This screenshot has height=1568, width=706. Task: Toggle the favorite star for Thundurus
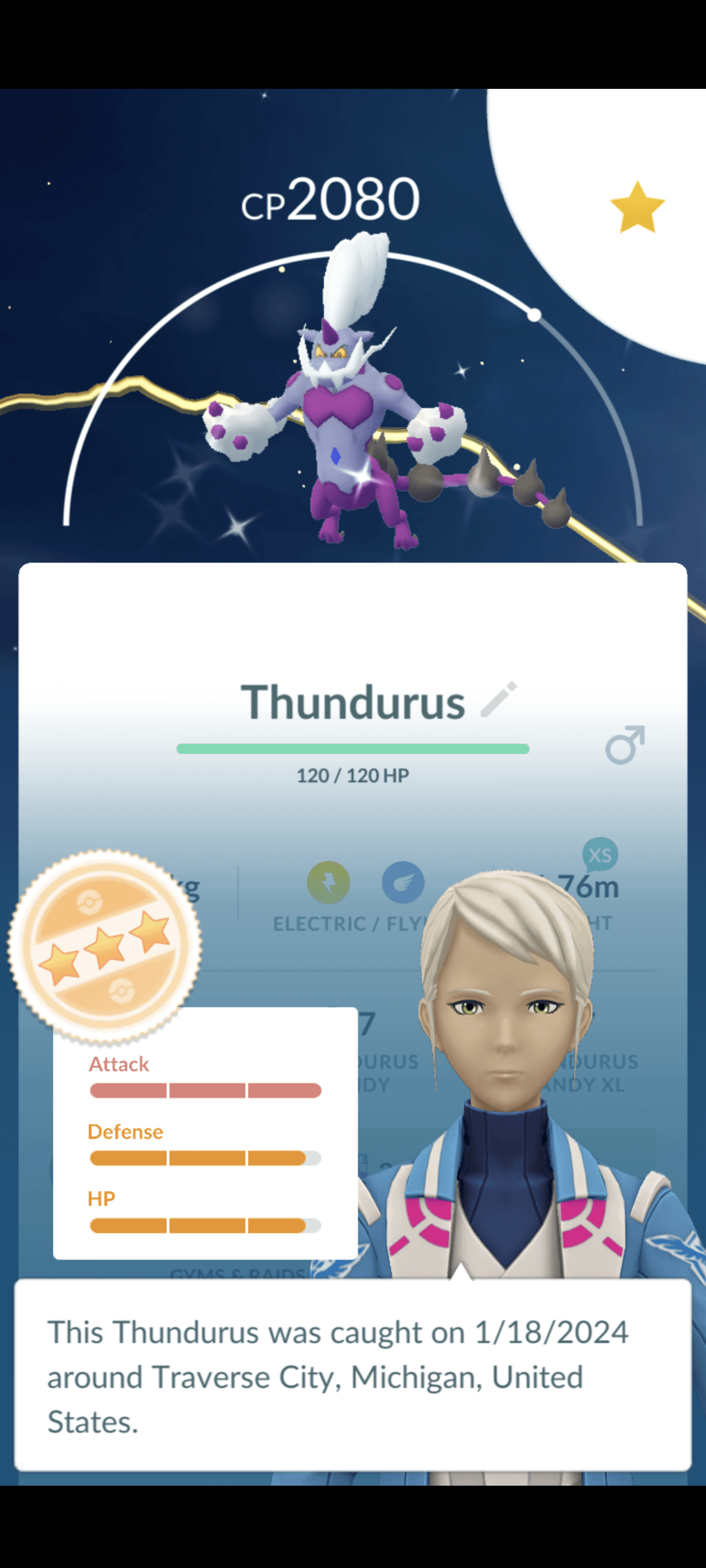pos(637,208)
